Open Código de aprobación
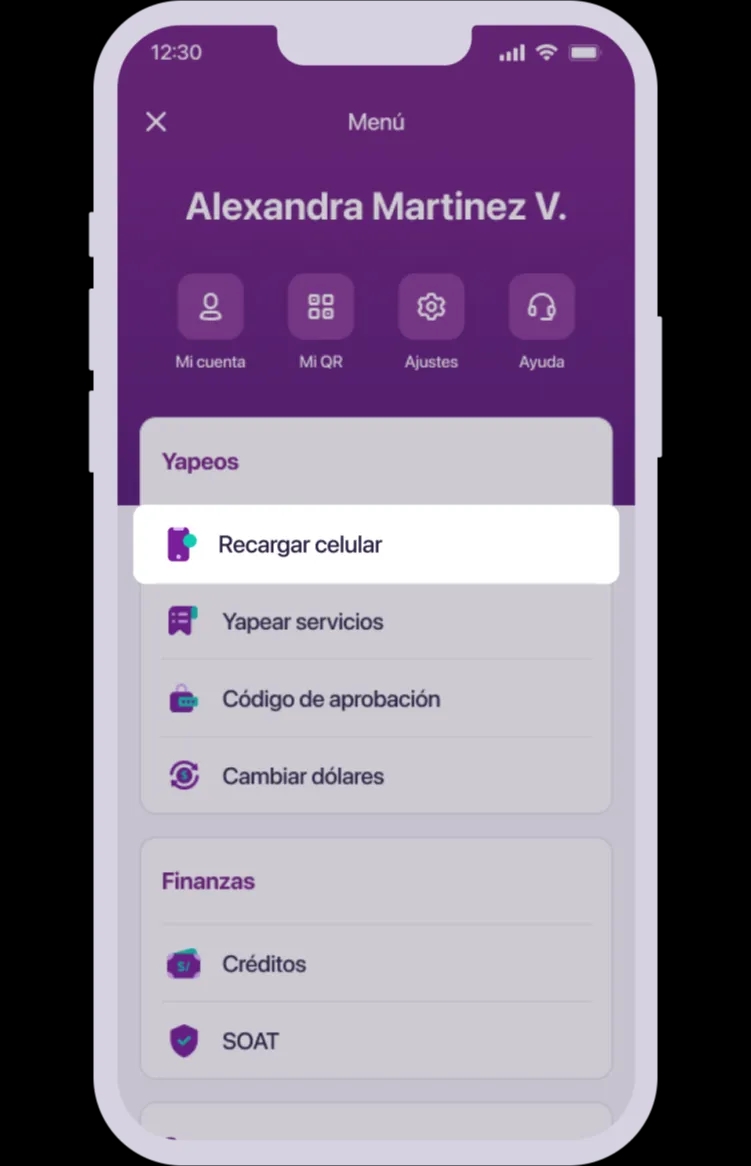 tap(375, 699)
